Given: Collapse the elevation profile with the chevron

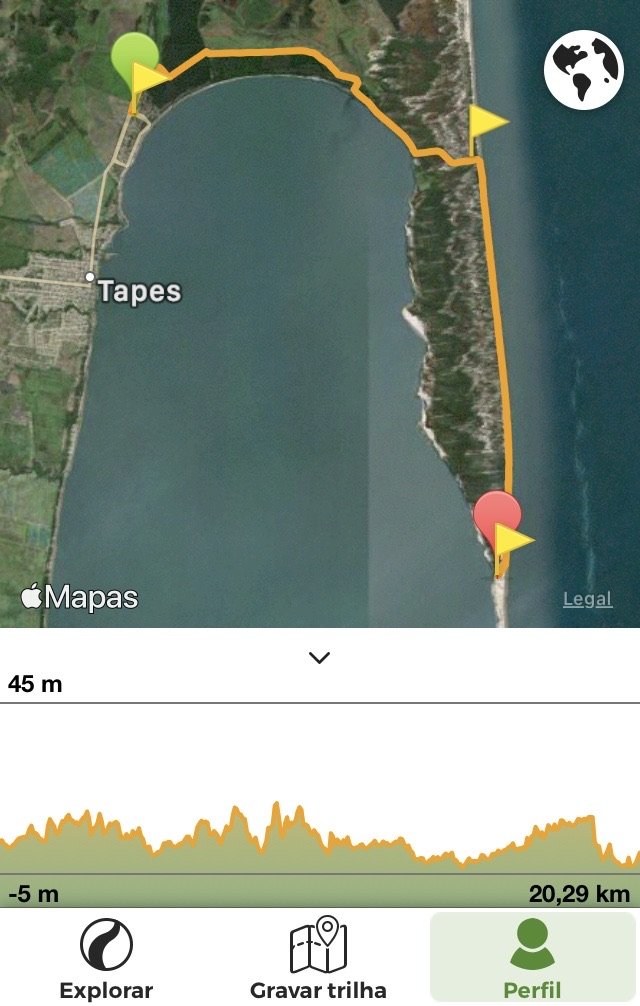Looking at the screenshot, I should (x=319, y=658).
